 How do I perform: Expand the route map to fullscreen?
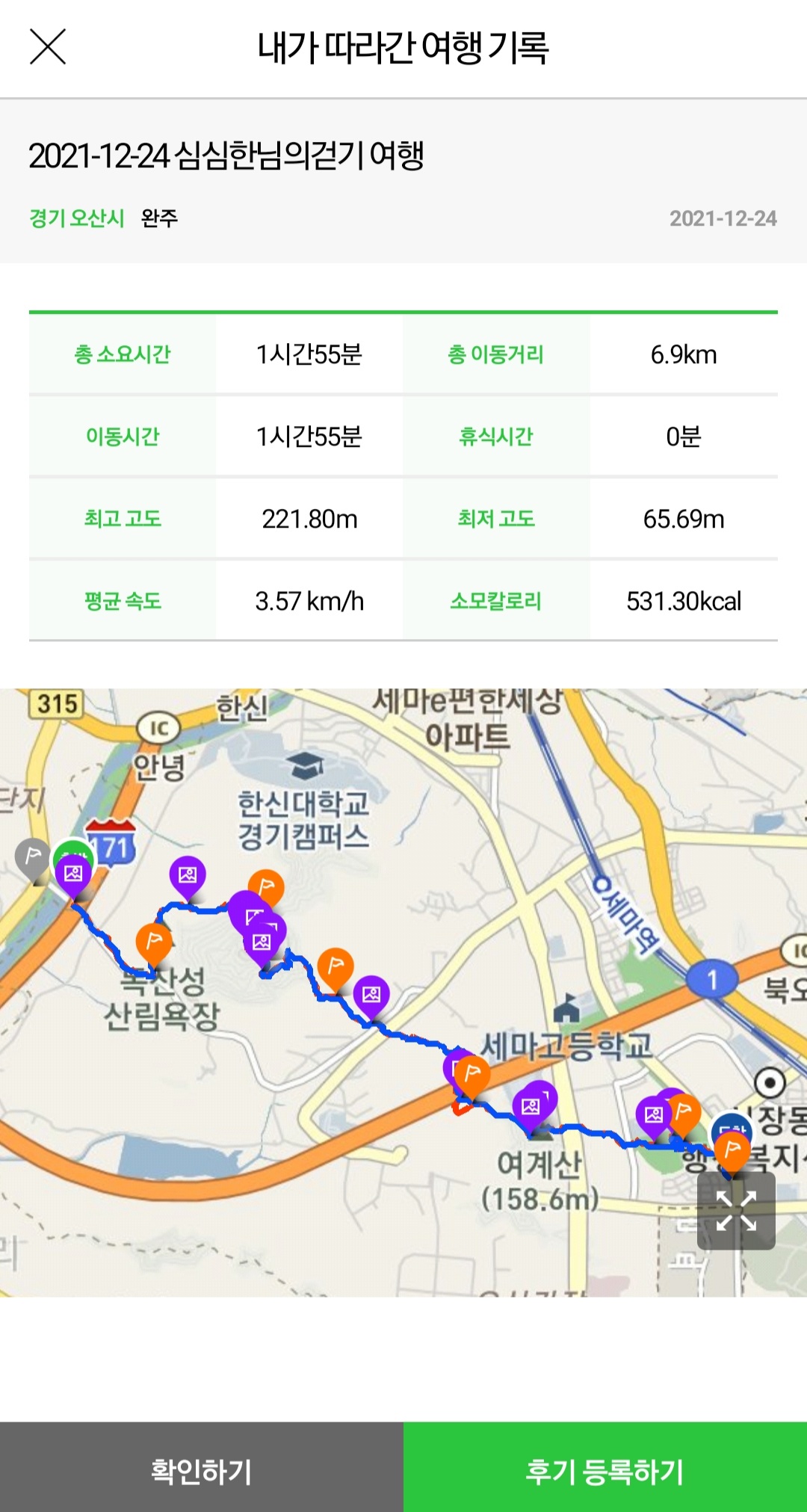736,1211
